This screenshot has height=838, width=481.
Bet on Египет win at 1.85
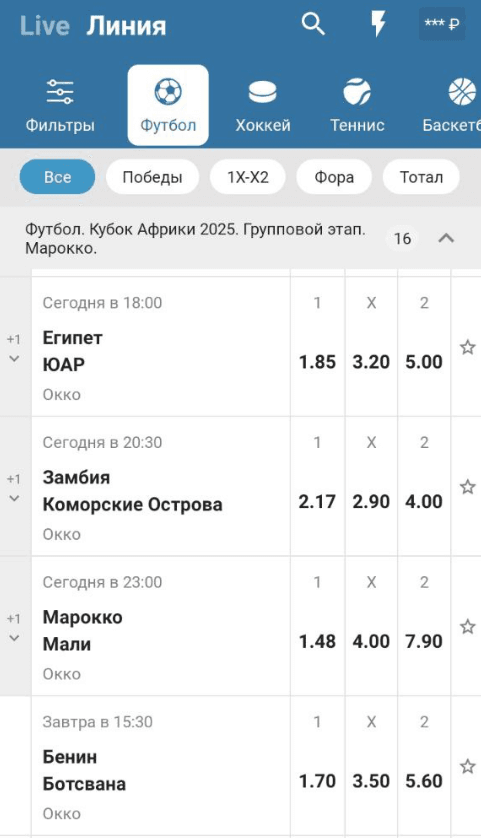click(317, 362)
